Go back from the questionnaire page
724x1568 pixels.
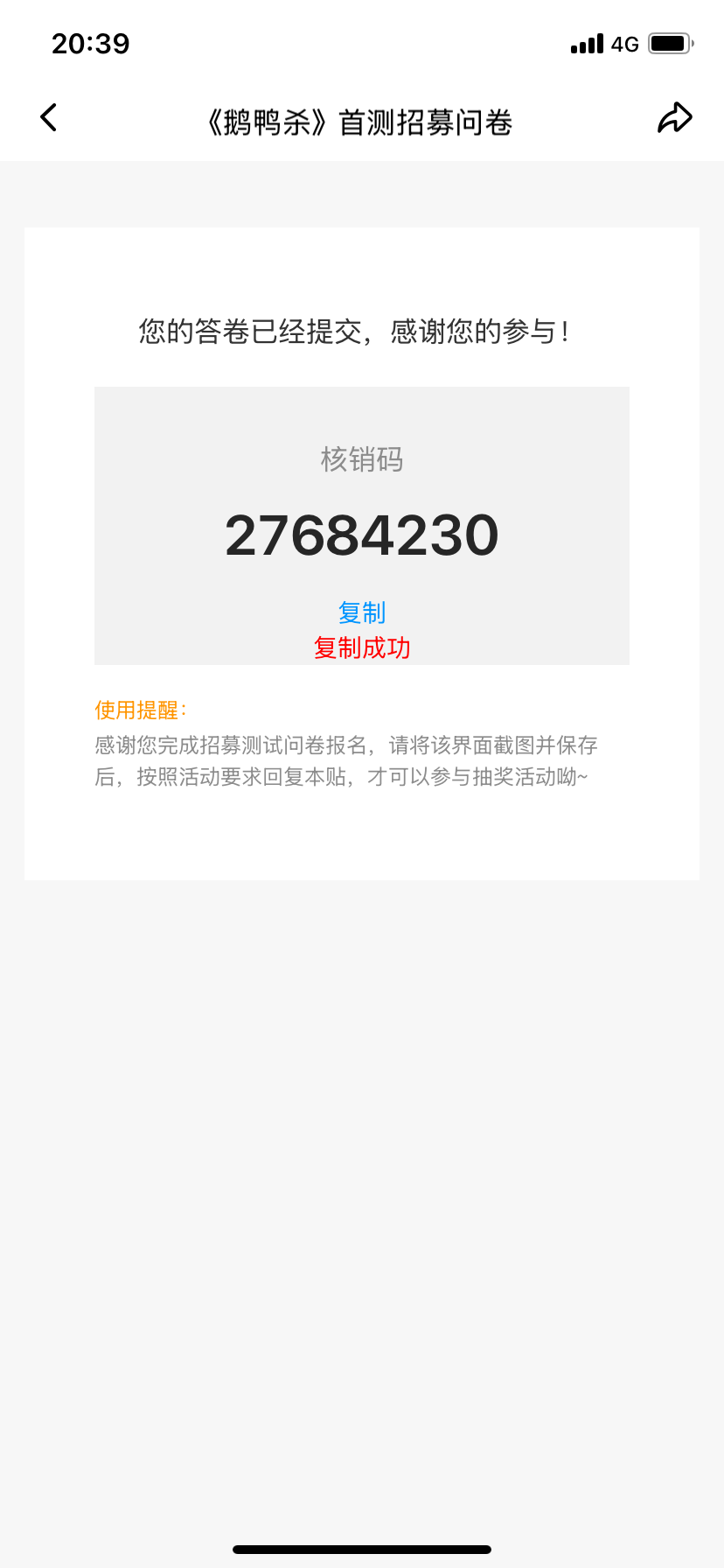(49, 117)
